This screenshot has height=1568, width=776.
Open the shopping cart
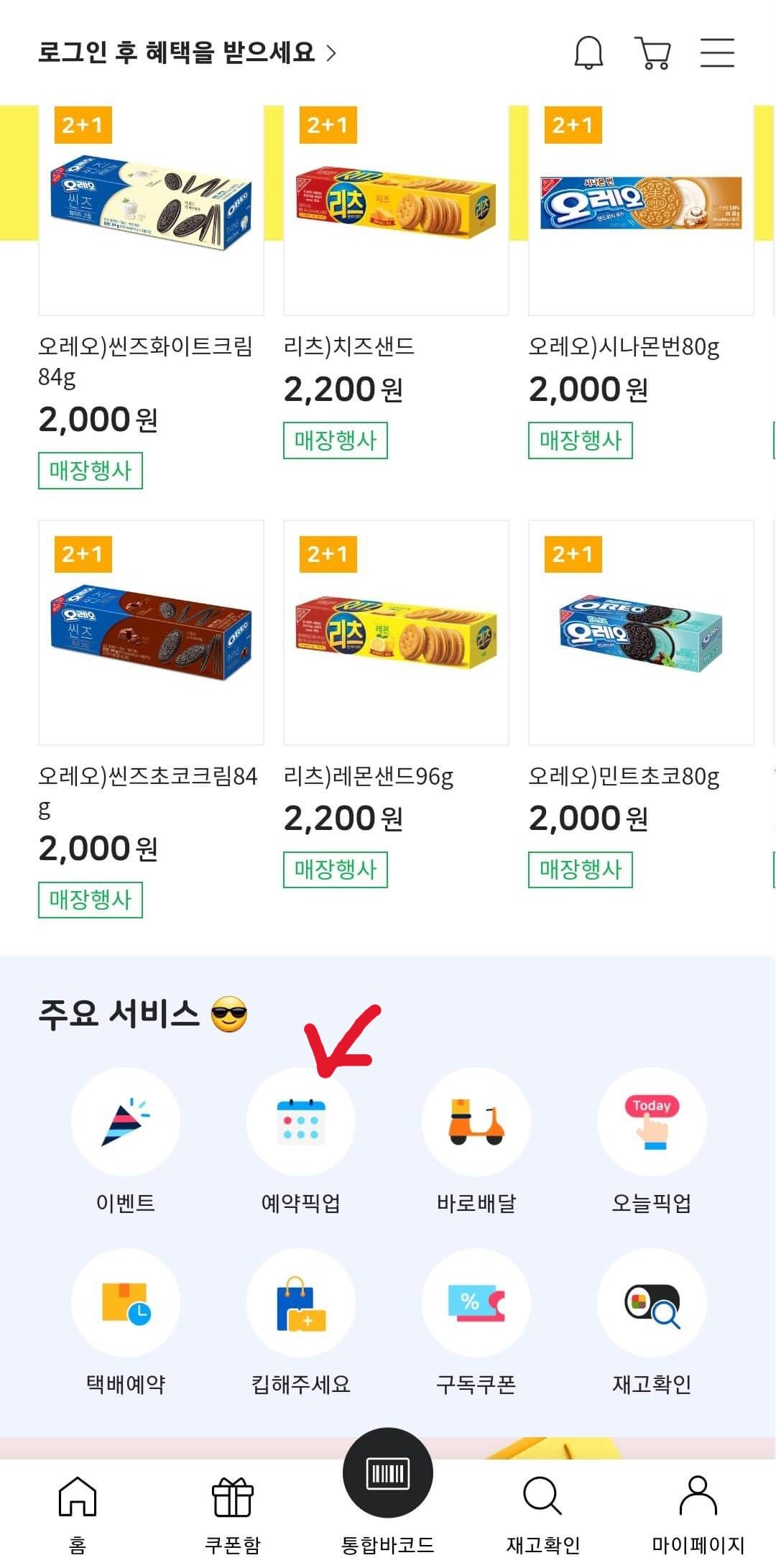pos(652,51)
